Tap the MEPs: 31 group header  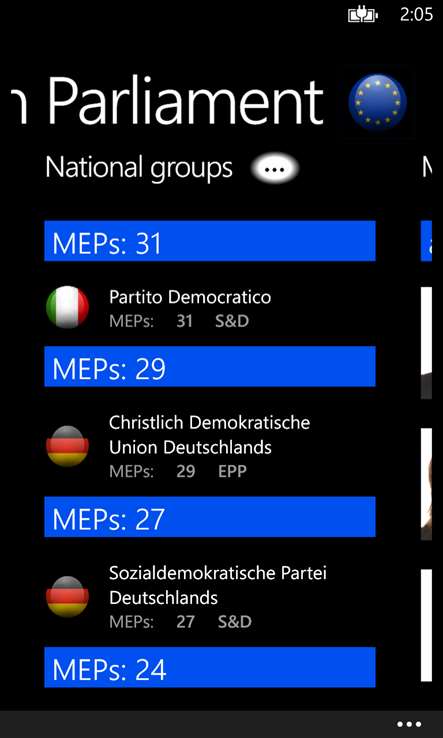click(x=210, y=241)
